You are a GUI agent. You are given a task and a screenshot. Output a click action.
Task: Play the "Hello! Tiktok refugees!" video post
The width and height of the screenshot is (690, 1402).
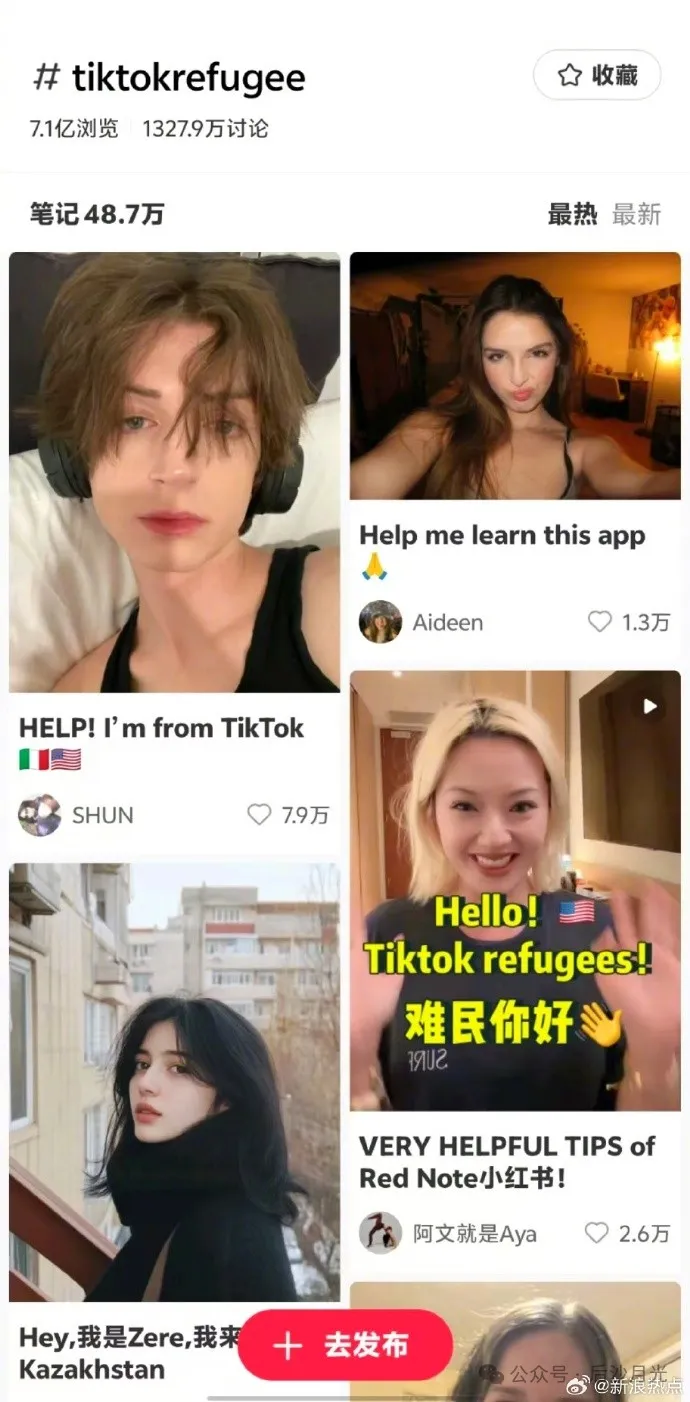click(515, 890)
